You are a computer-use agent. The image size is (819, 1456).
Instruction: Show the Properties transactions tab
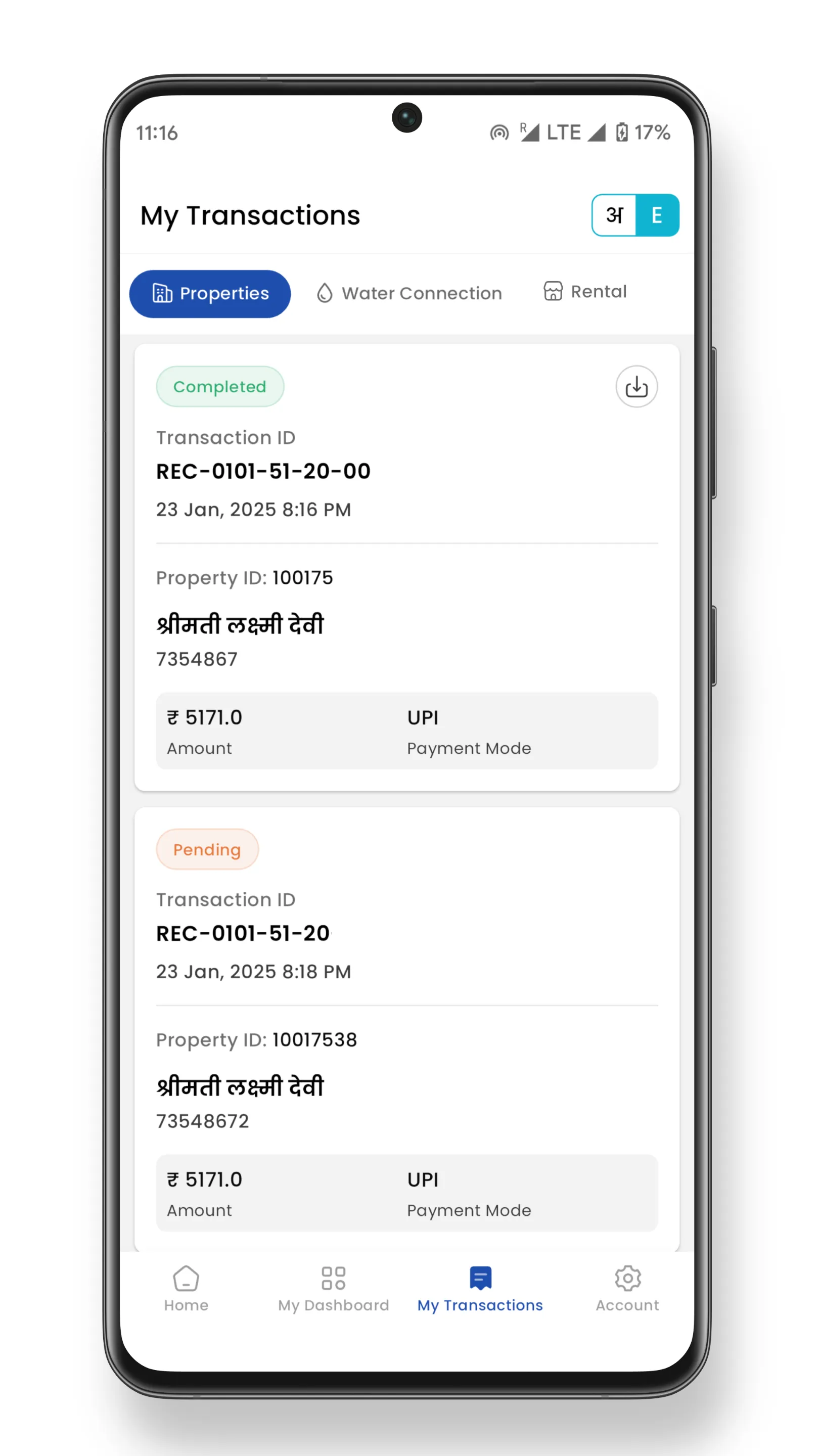click(x=210, y=293)
